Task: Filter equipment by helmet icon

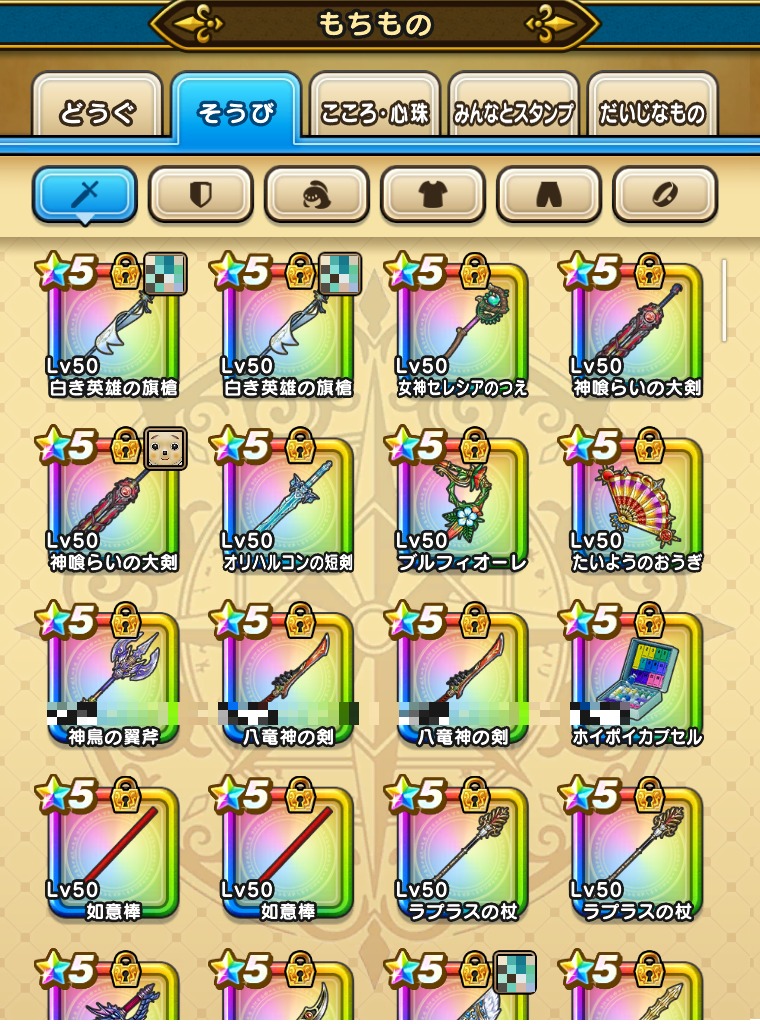Action: 317,194
